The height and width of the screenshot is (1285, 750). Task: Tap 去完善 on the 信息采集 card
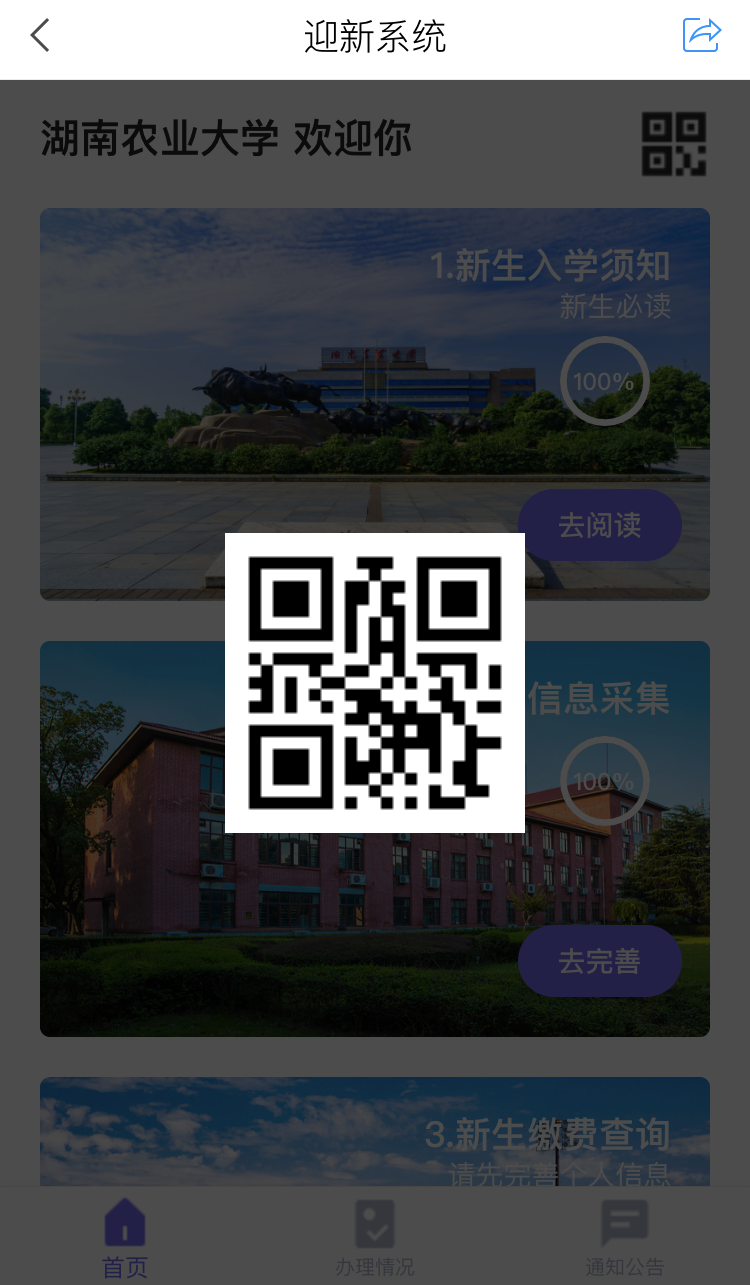(600, 961)
